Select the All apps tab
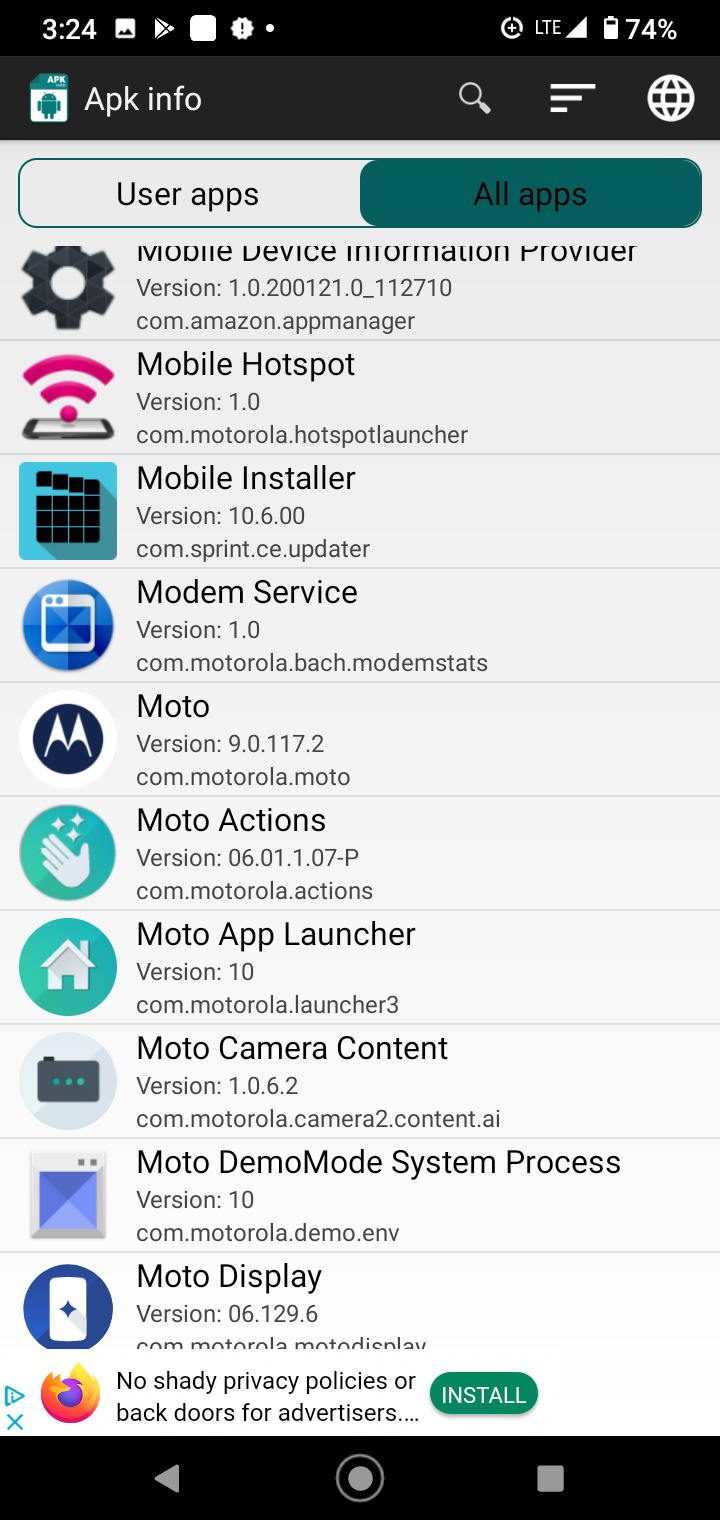 click(x=530, y=194)
